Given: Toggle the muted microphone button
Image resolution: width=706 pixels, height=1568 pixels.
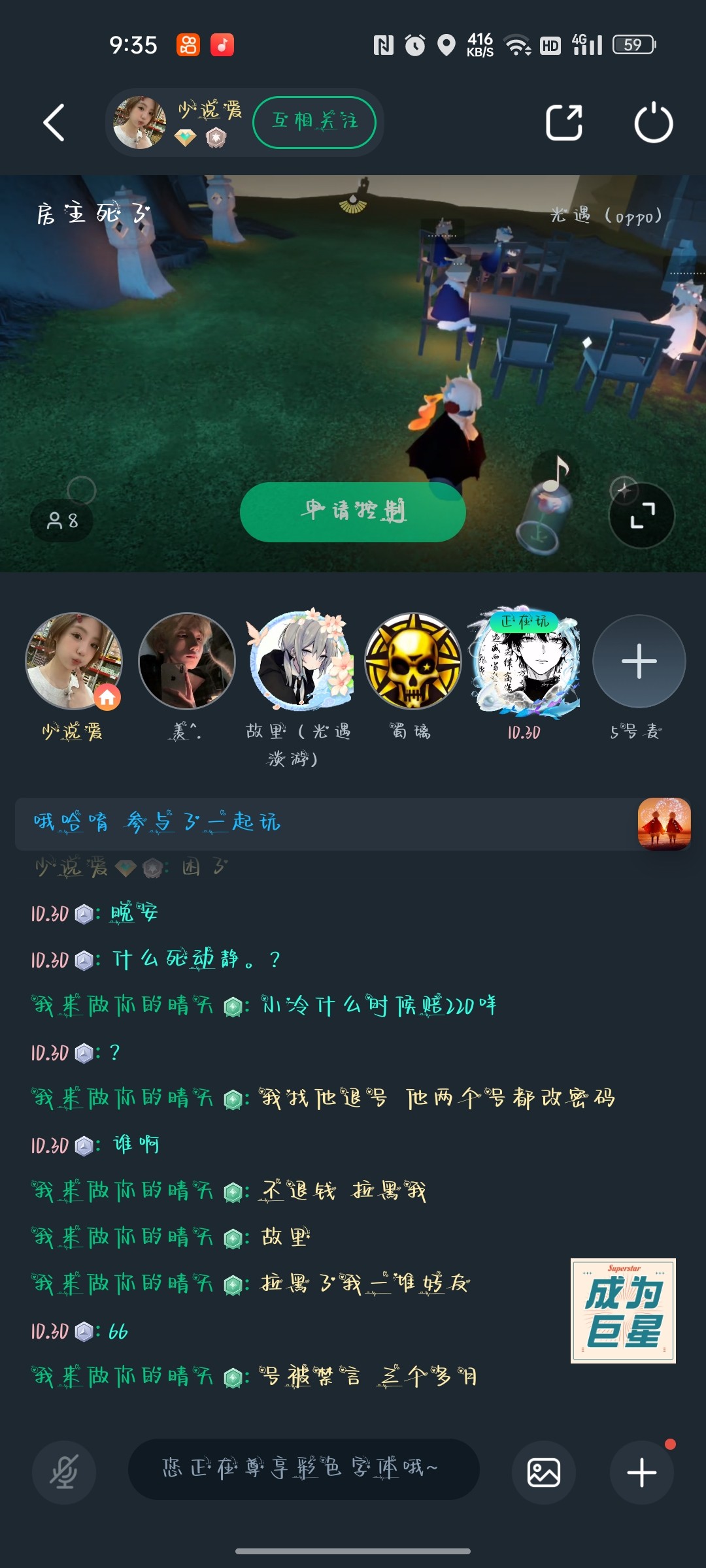Looking at the screenshot, I should 64,1472.
